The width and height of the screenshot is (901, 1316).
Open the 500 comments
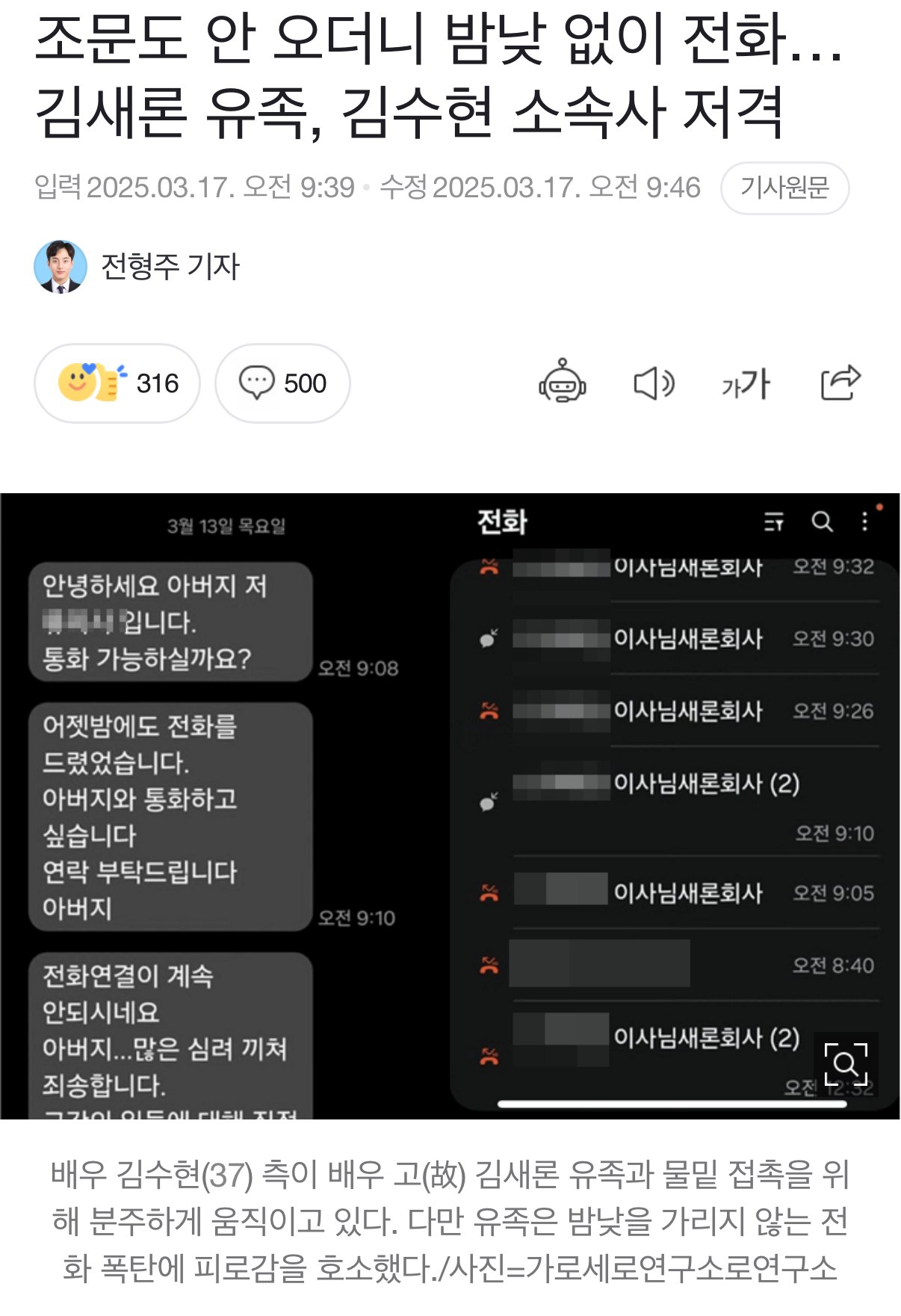coord(282,383)
